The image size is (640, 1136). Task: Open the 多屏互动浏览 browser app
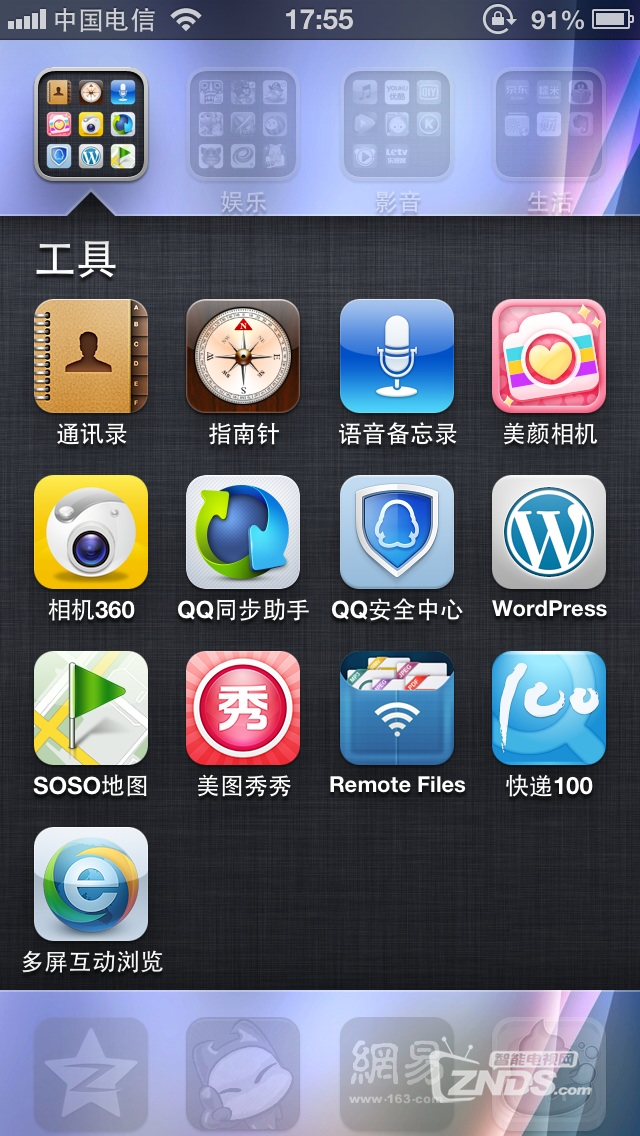[x=91, y=884]
